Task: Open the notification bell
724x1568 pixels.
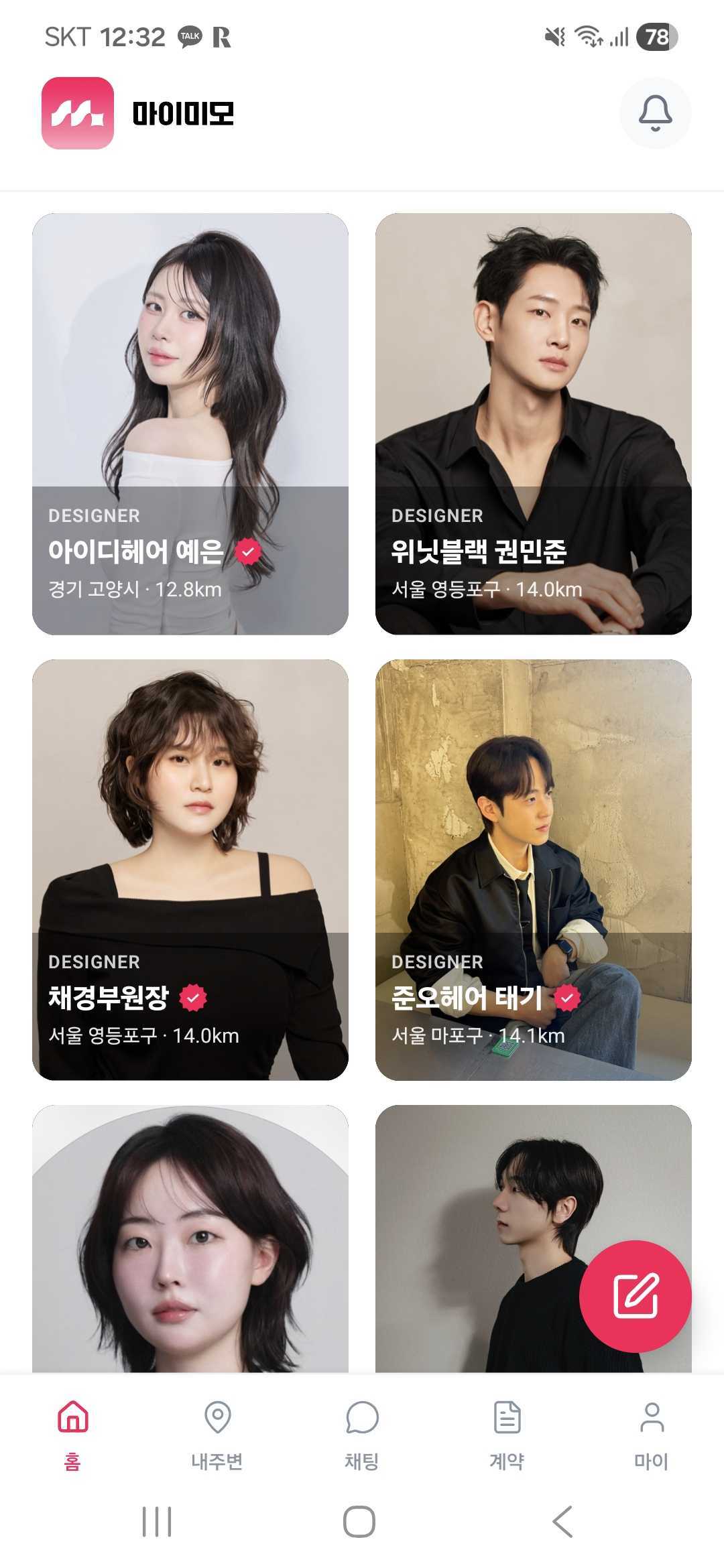Action: tap(654, 113)
